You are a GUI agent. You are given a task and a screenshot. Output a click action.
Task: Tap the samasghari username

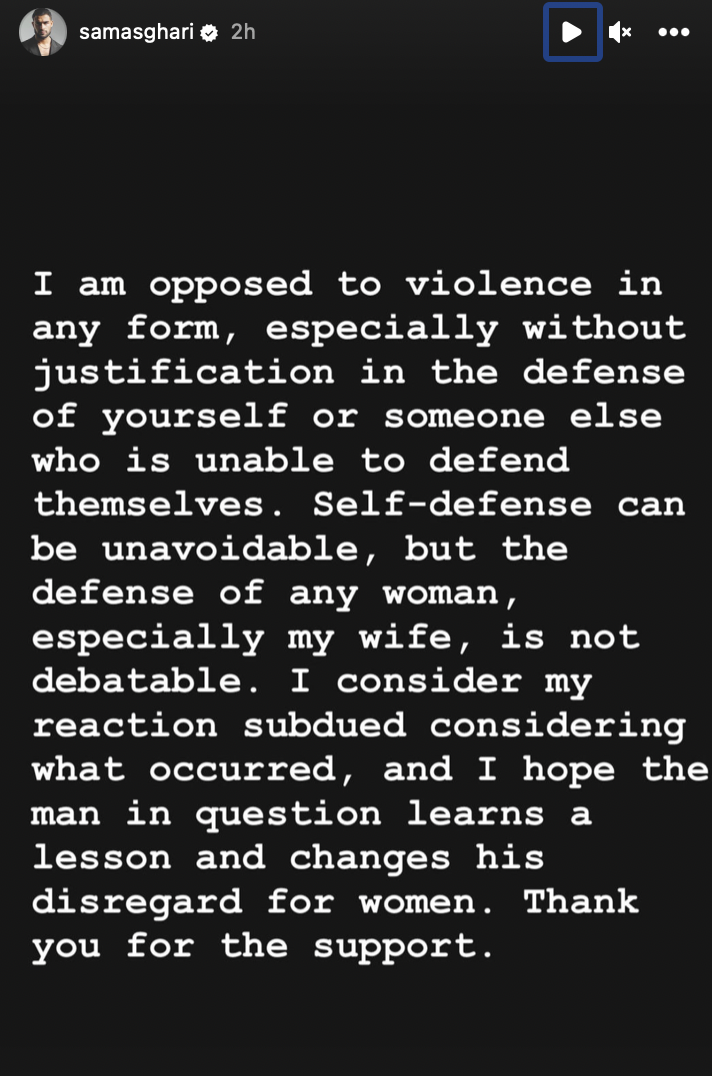tap(136, 32)
